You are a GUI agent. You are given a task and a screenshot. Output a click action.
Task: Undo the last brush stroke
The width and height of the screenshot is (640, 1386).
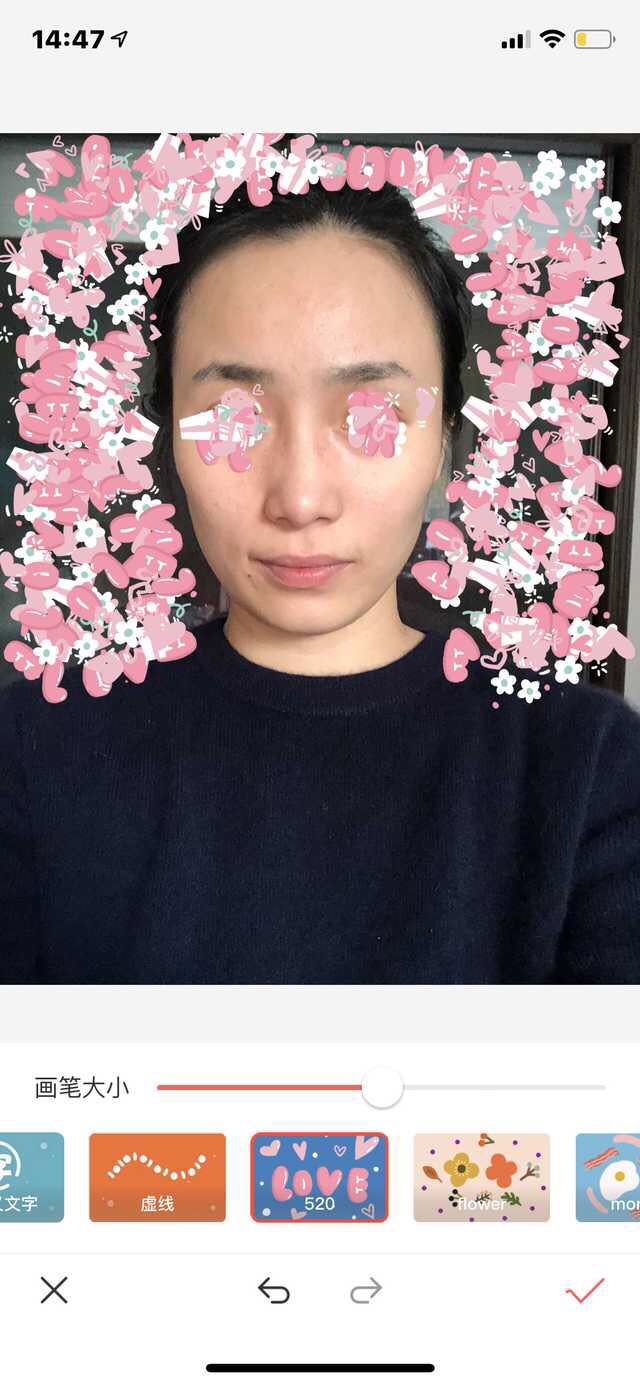(x=273, y=1291)
